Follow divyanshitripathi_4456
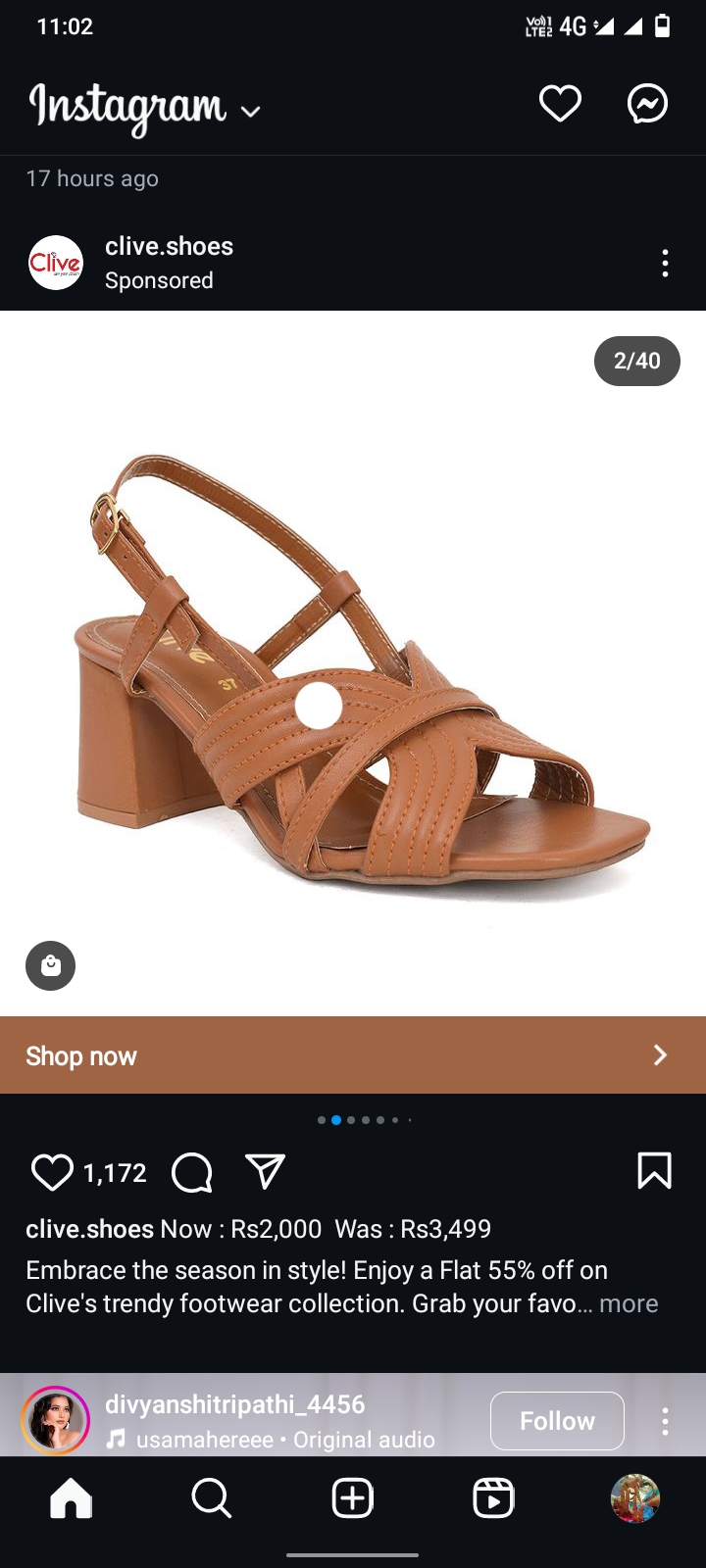706x1568 pixels. (x=557, y=1420)
